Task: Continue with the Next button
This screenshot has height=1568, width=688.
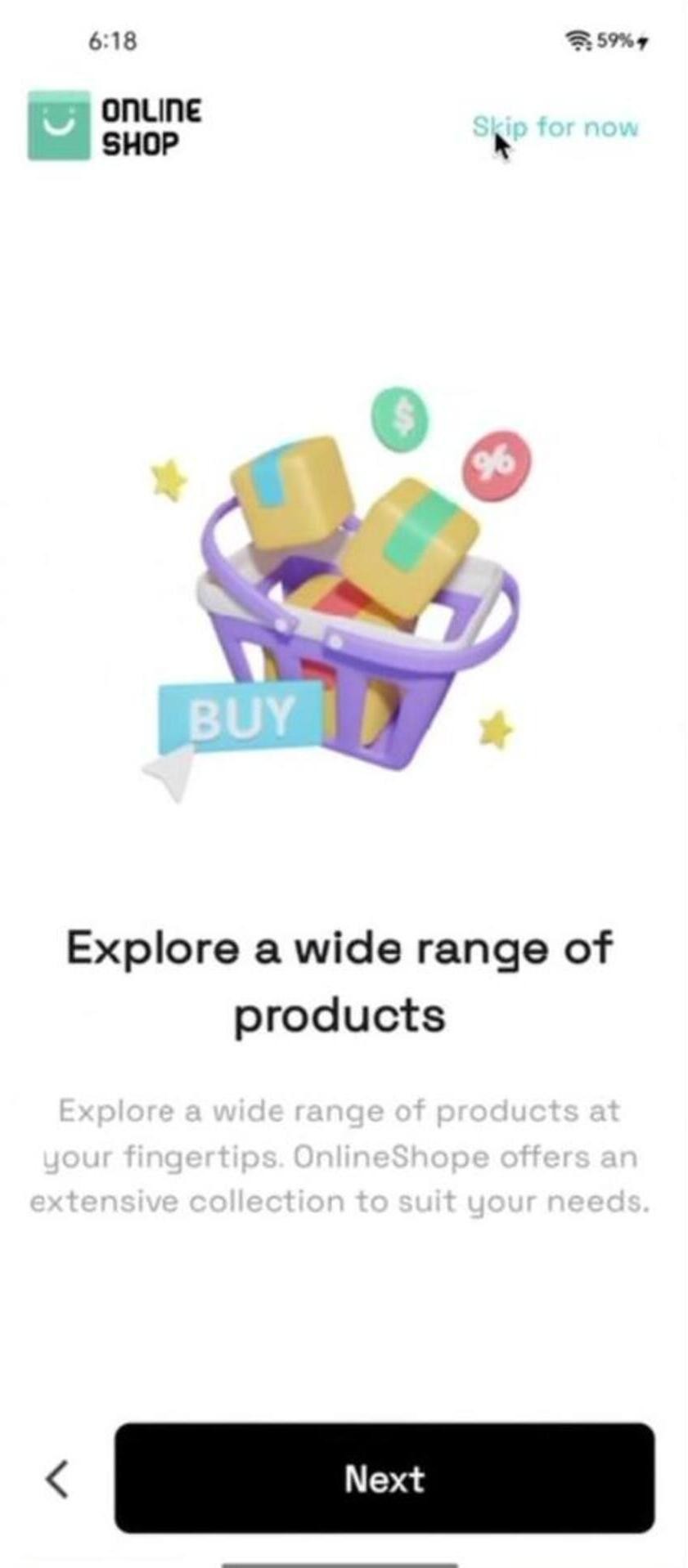Action: 384,1478
